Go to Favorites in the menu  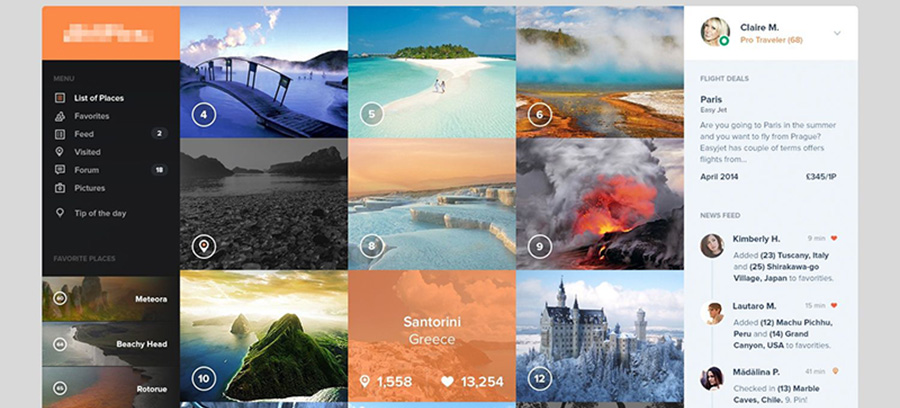point(91,116)
